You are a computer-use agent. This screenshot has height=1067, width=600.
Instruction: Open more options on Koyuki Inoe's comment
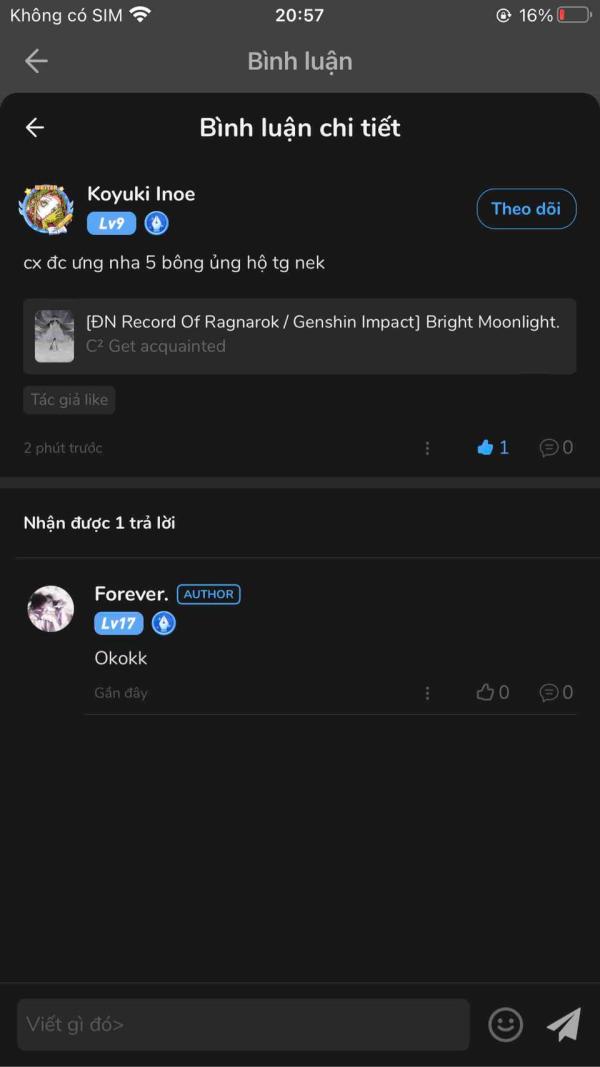coord(427,448)
